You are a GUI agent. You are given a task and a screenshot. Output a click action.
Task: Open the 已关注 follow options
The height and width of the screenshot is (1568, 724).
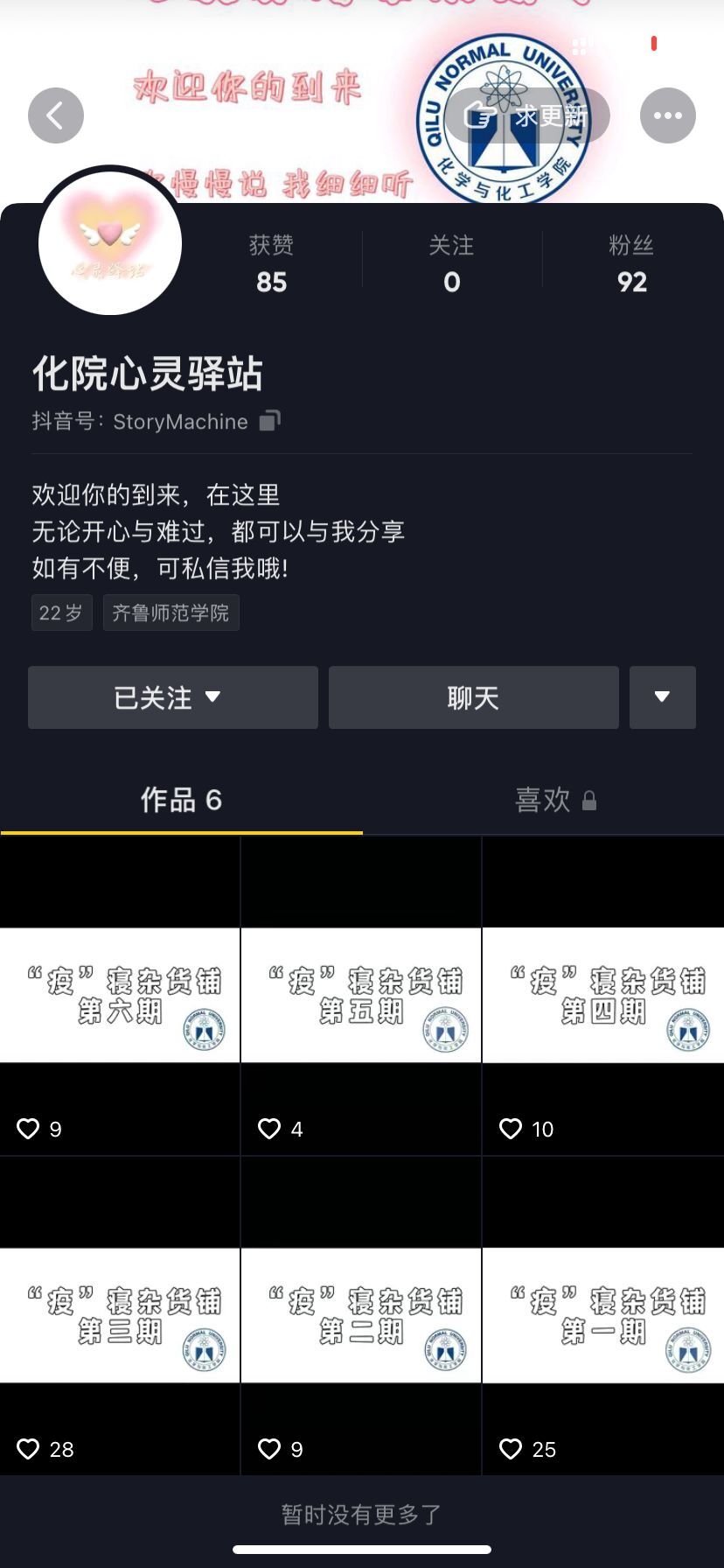[173, 697]
